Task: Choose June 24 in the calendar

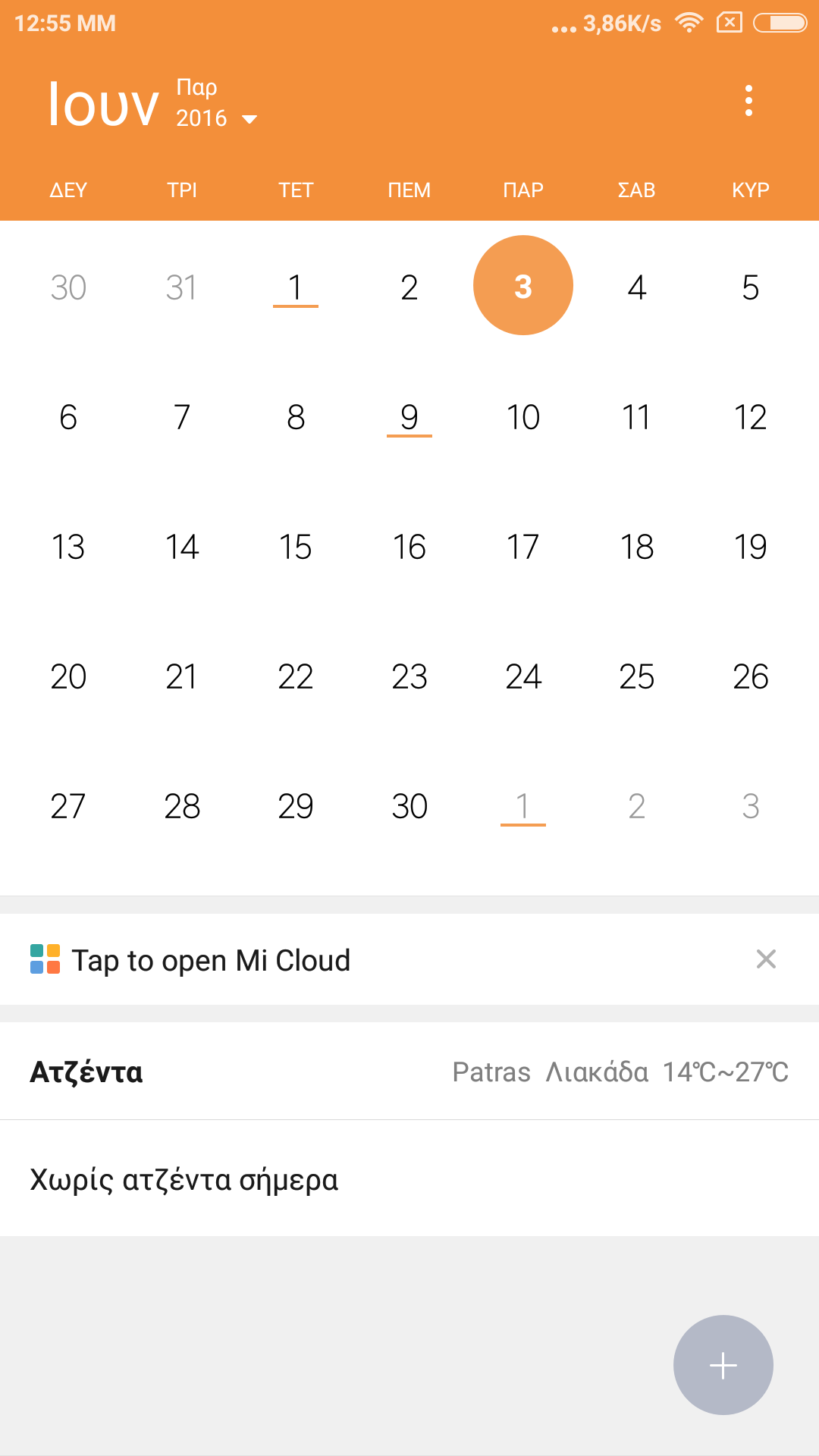Action: tap(523, 676)
